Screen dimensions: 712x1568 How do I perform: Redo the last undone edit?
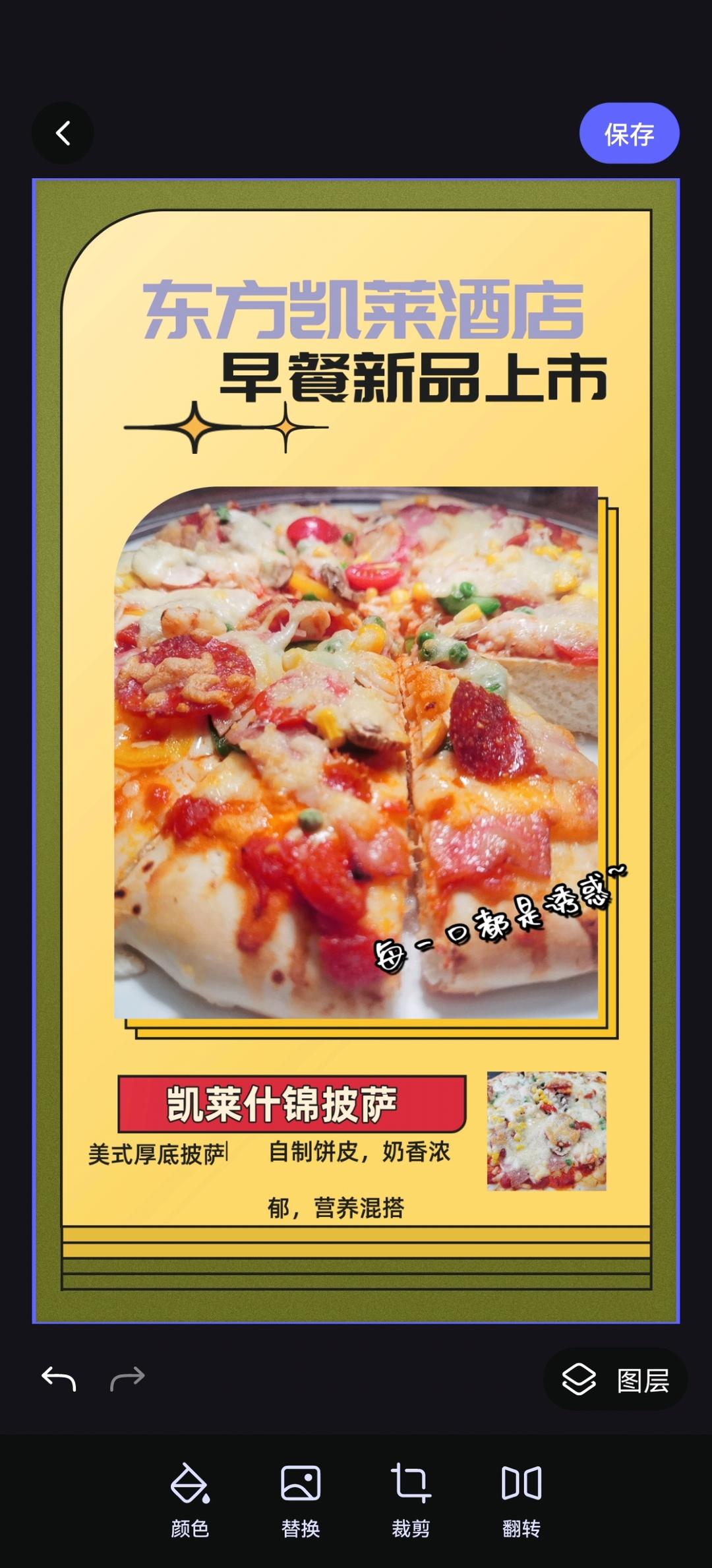click(127, 1379)
